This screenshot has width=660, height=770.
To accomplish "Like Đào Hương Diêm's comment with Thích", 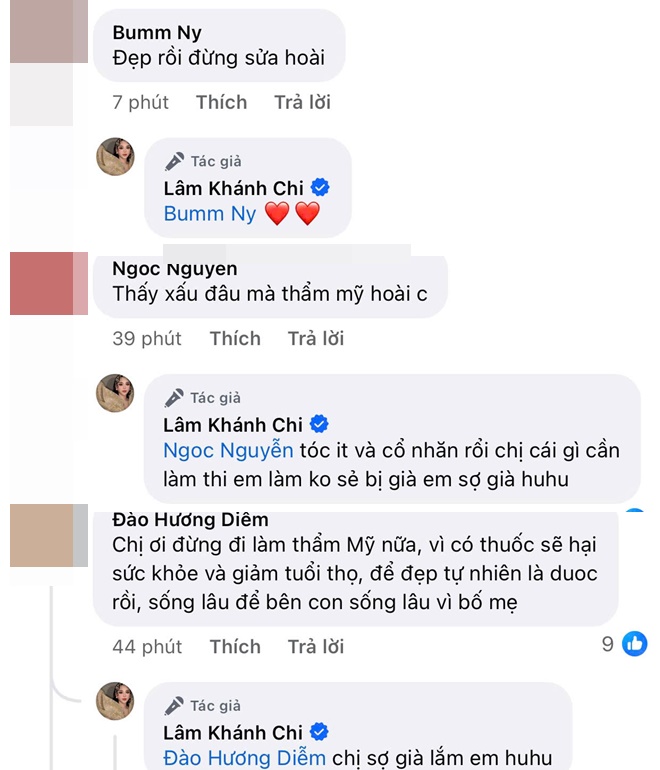I will (235, 646).
